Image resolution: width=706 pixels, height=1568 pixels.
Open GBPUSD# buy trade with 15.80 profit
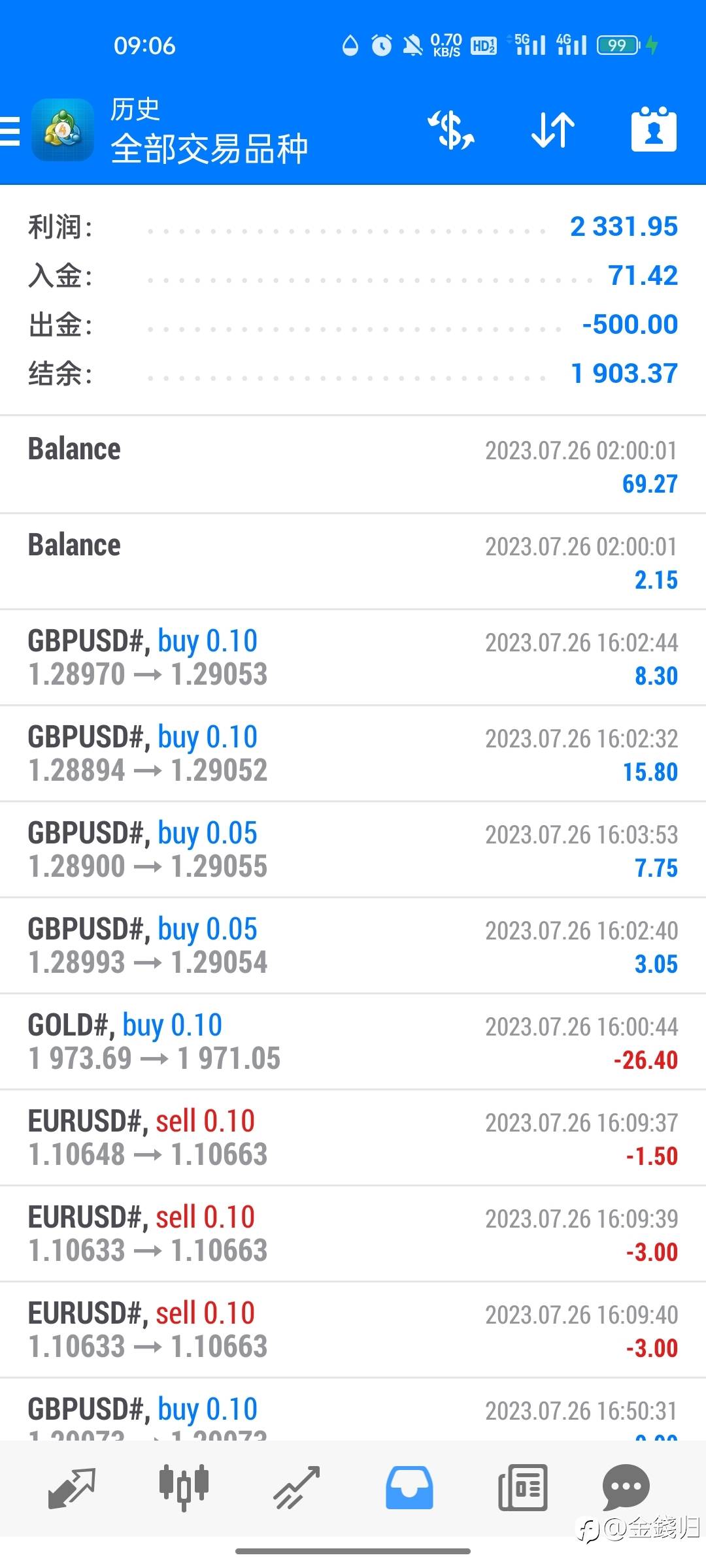coord(353,754)
